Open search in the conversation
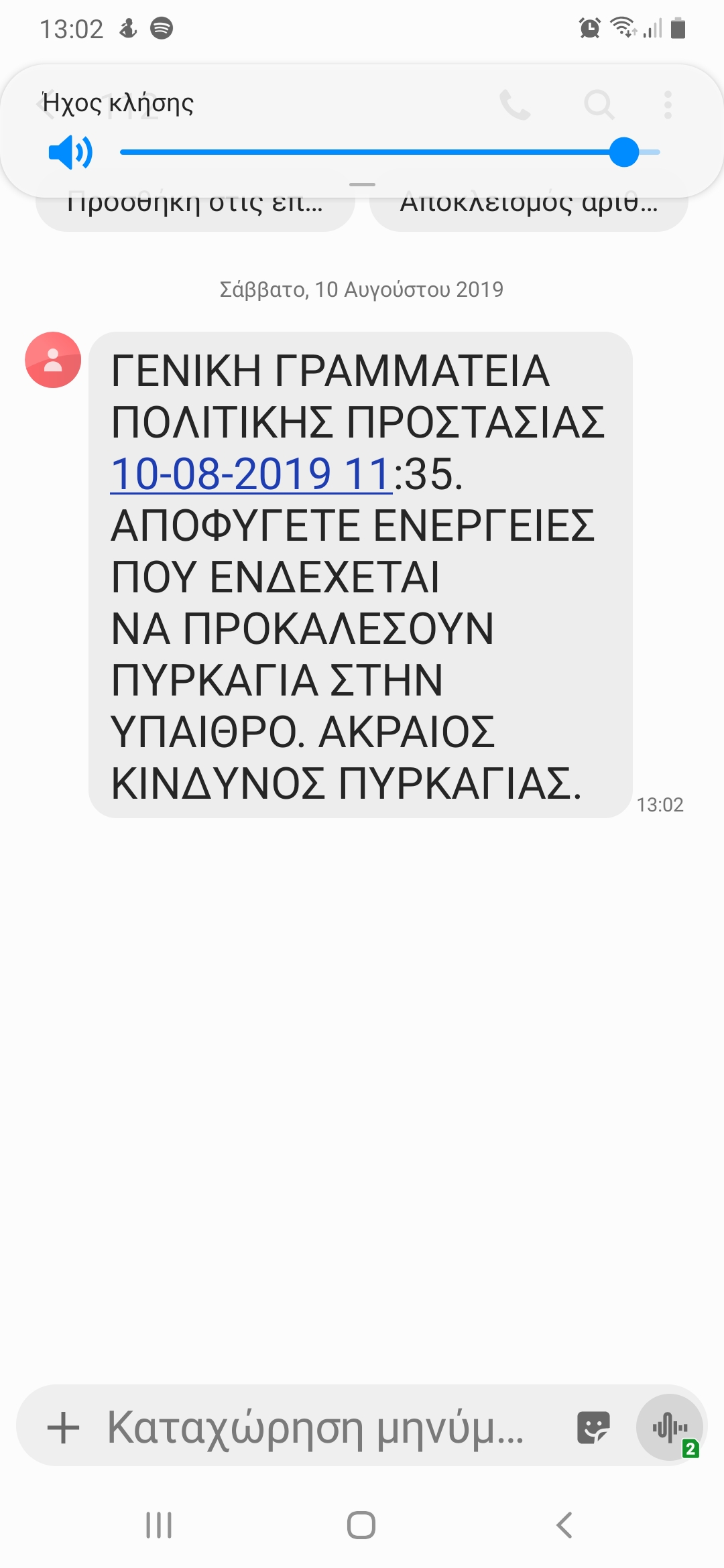 coord(599,105)
